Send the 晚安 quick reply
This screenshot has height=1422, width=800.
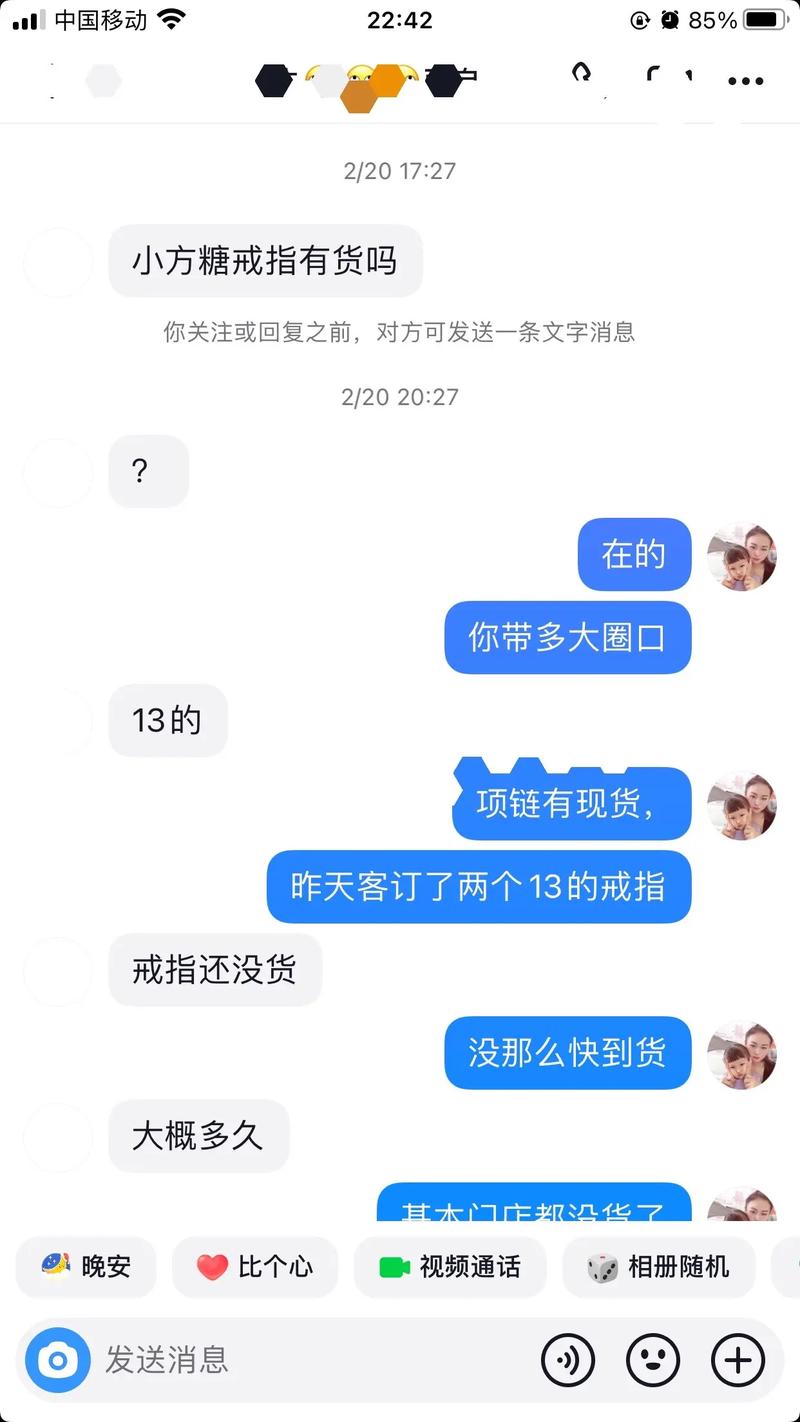87,1267
